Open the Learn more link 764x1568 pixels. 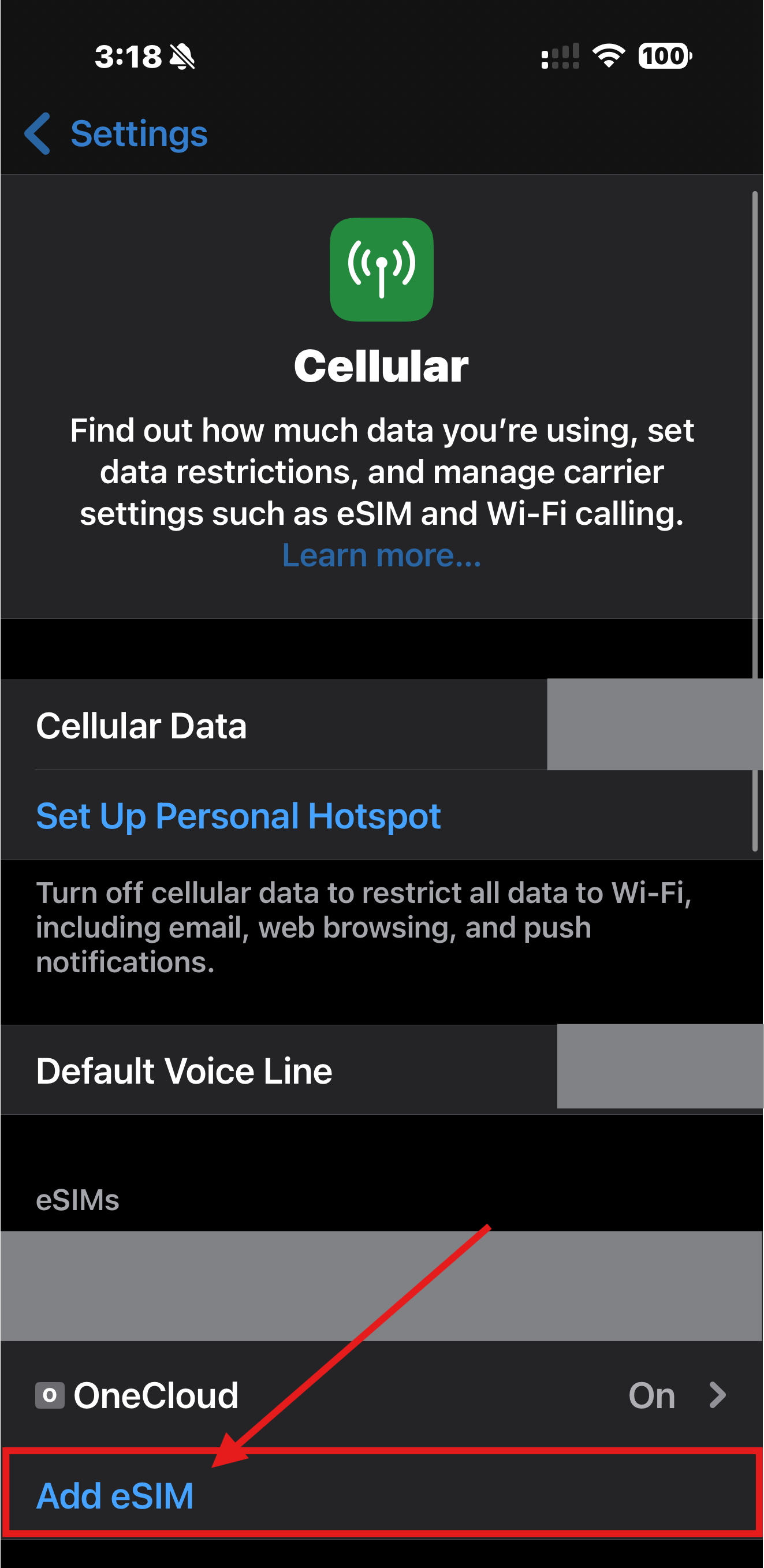coord(382,555)
